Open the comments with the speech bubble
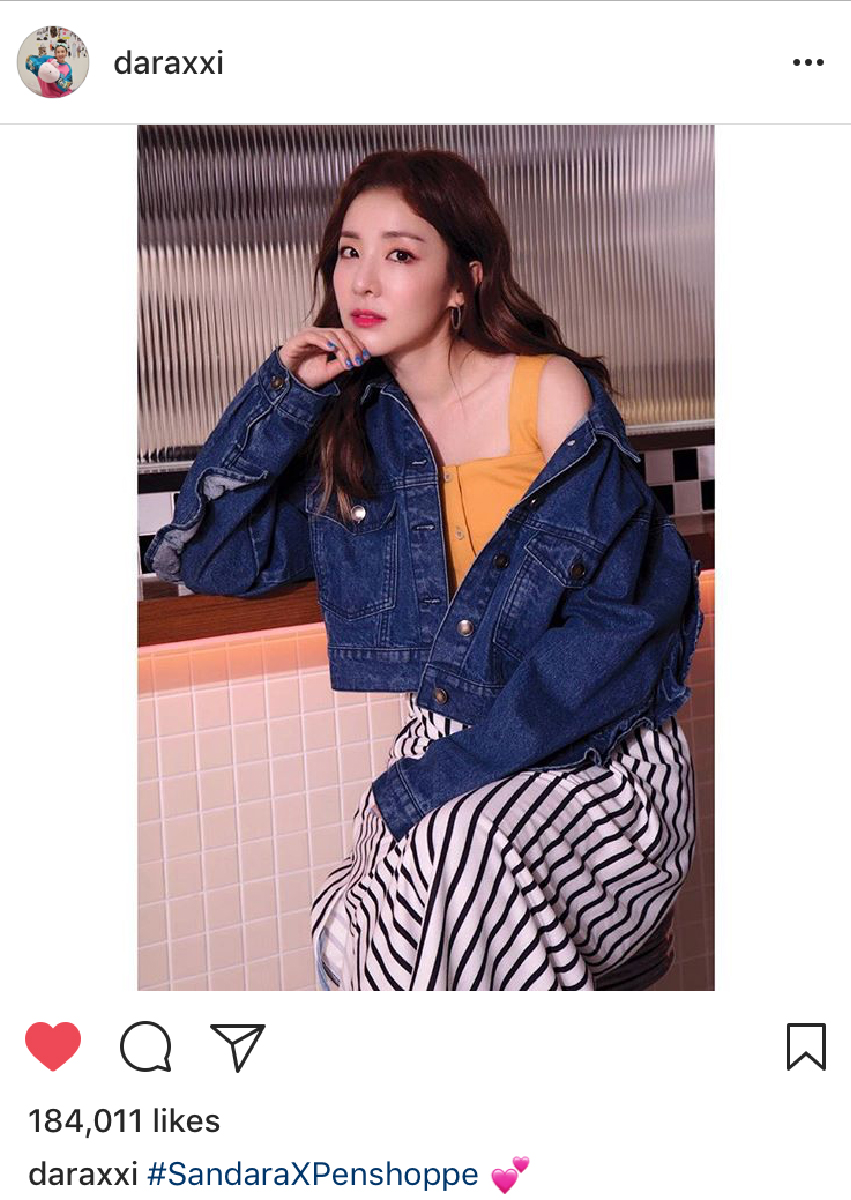Image resolution: width=851 pixels, height=1200 pixels. [x=145, y=1047]
